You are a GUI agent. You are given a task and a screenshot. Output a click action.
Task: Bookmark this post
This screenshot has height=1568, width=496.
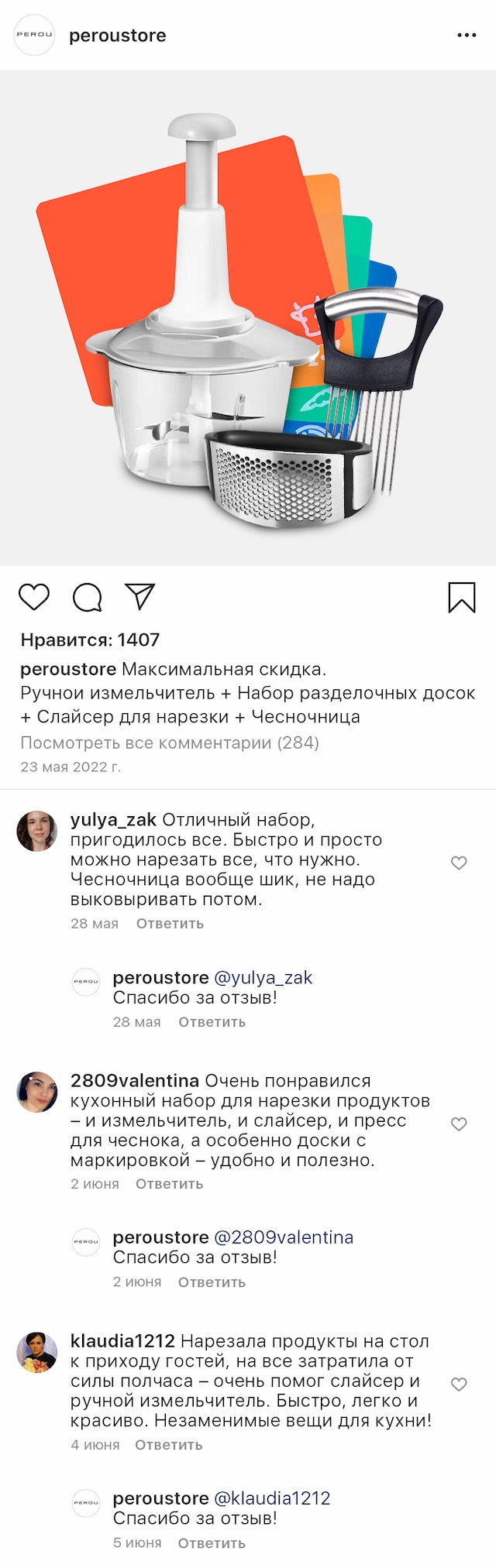click(x=462, y=597)
